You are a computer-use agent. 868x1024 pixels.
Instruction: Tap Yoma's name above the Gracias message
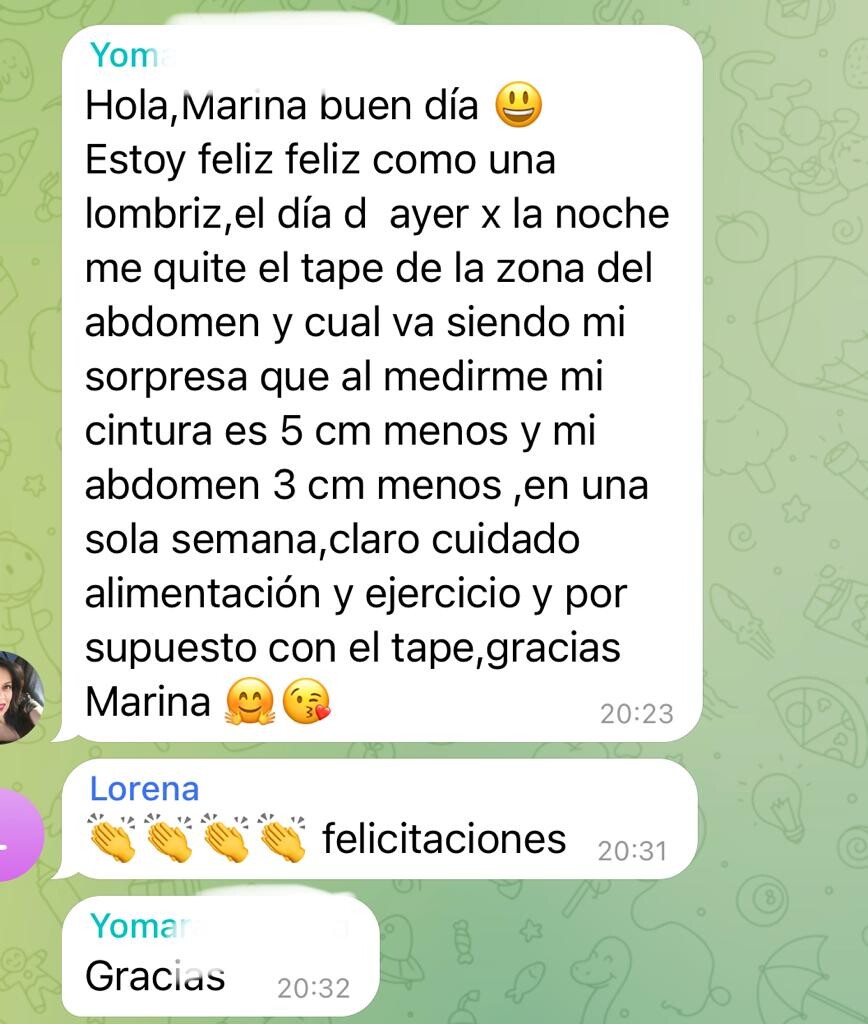coord(131,926)
